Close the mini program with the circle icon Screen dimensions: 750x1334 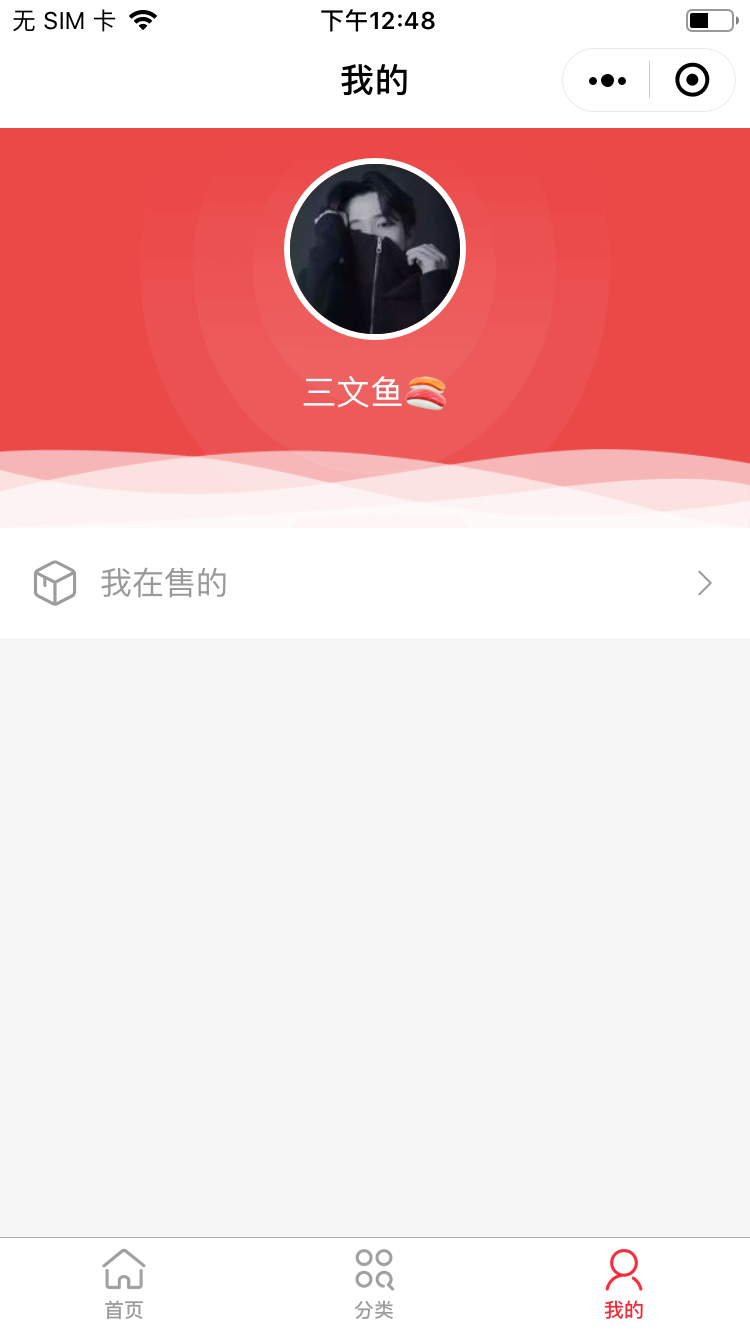tap(692, 80)
